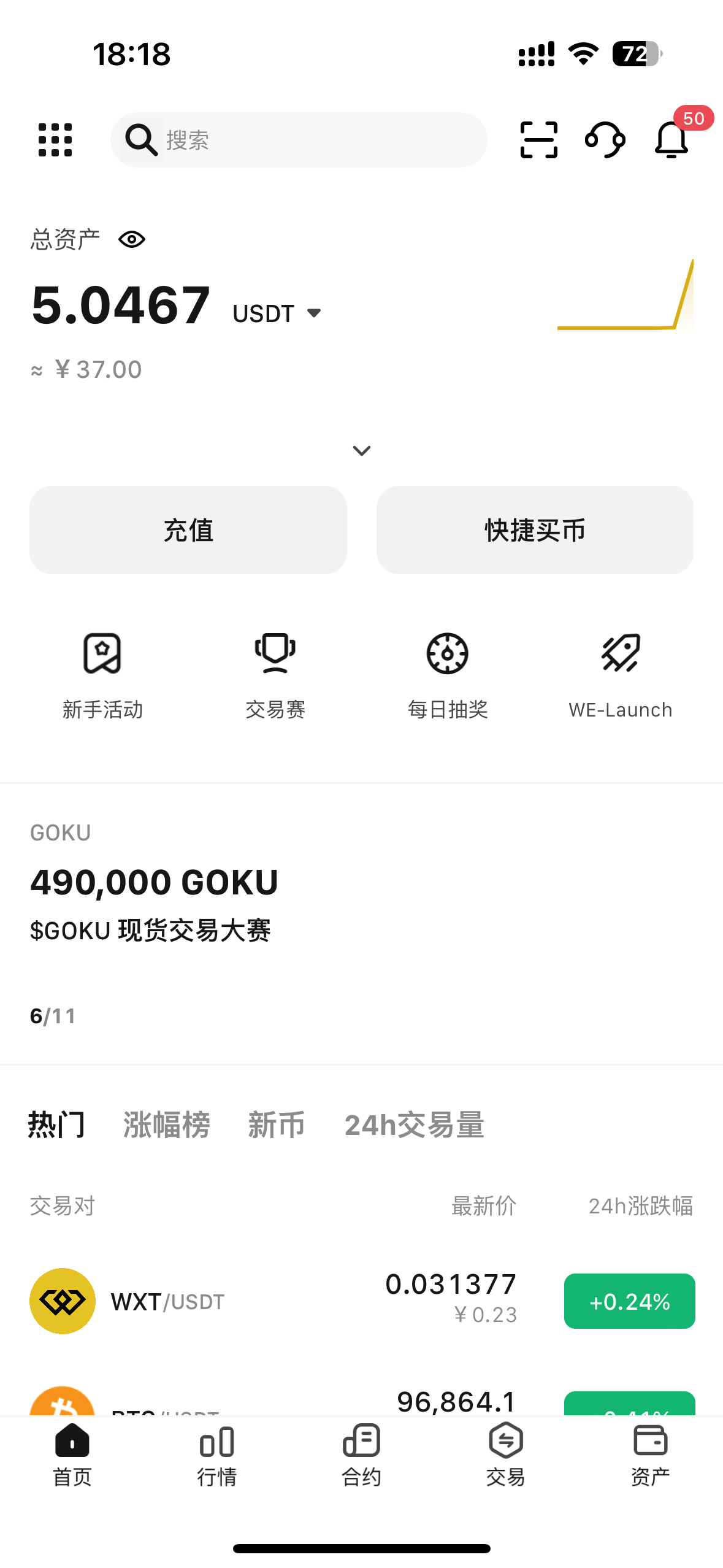Tap the 充值 deposit button
Image resolution: width=723 pixels, height=1568 pixels.
click(x=188, y=530)
